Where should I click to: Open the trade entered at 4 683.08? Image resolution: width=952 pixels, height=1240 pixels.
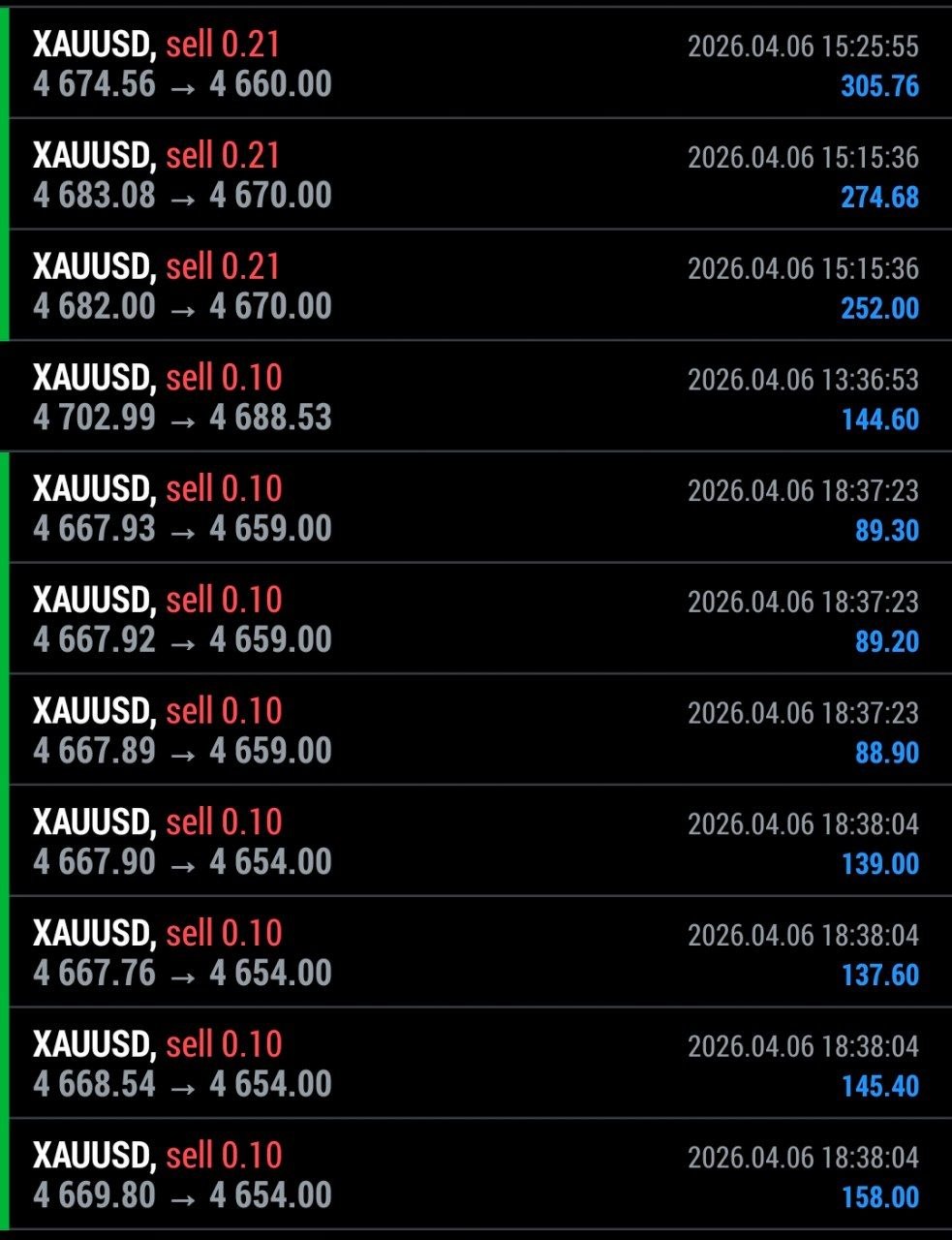point(475,175)
